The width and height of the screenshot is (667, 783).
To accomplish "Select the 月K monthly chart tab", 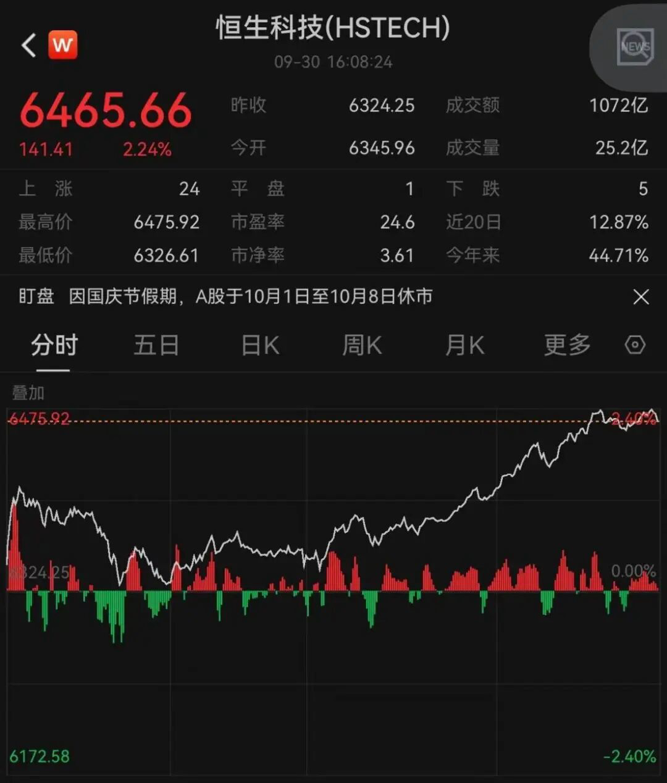I will 465,346.
